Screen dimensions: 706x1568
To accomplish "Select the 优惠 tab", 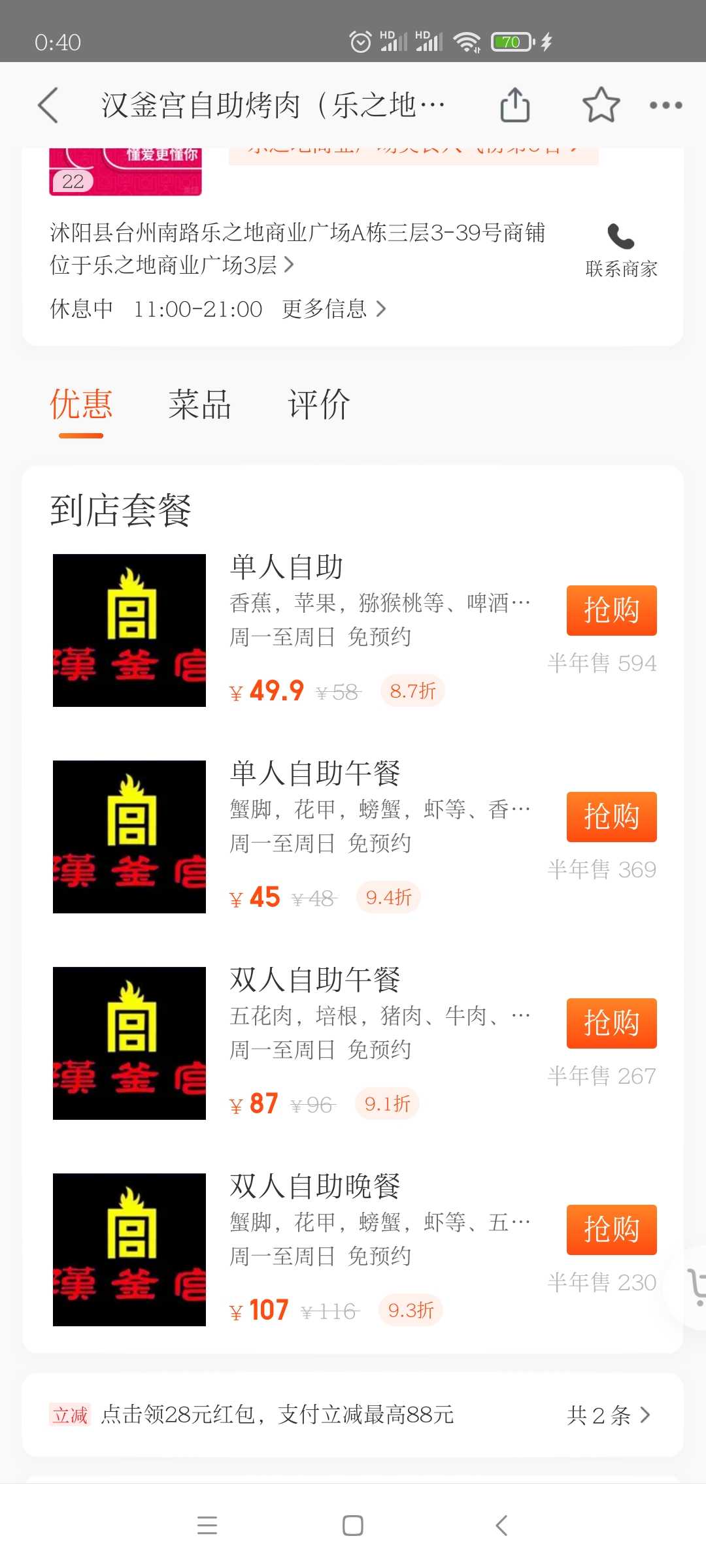I will (x=81, y=404).
